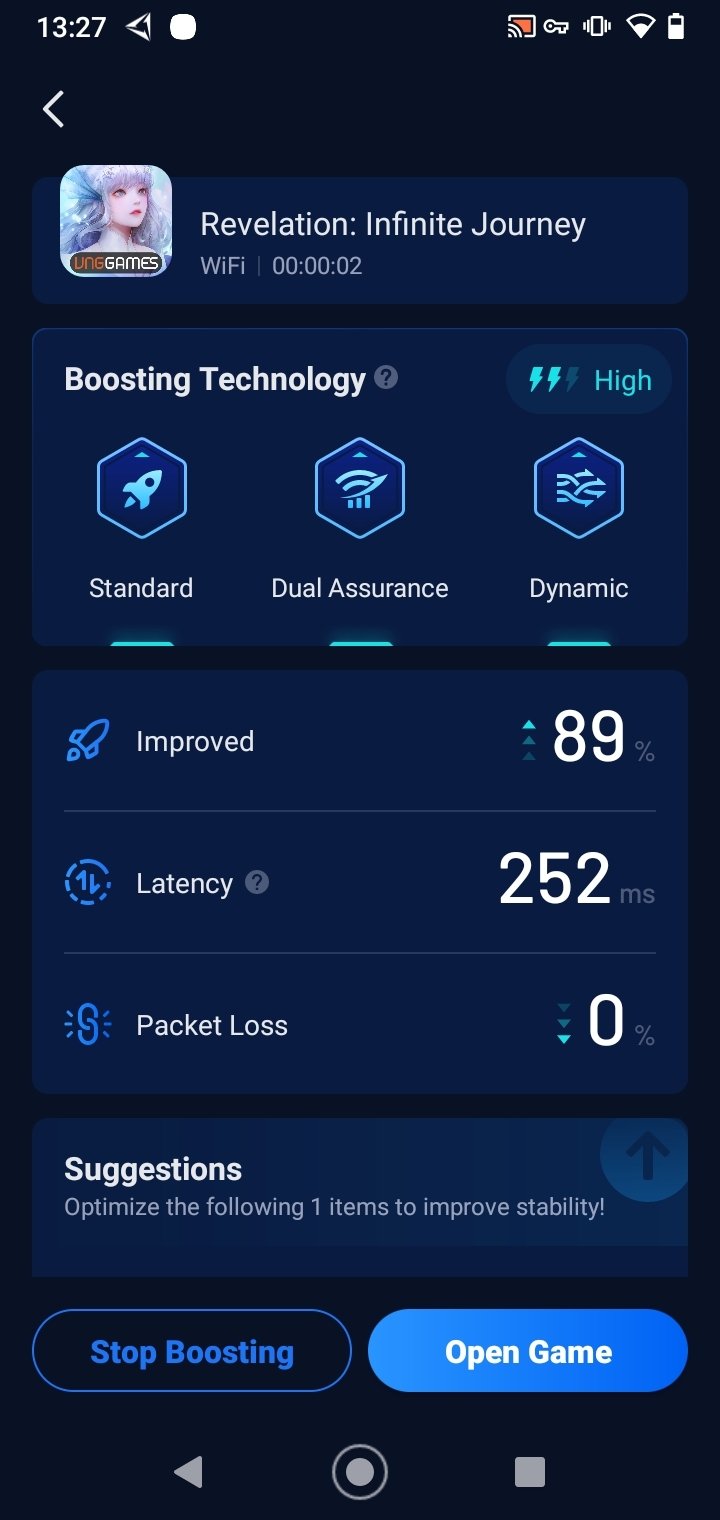Go to the system home screen
Image resolution: width=720 pixels, height=1520 pixels.
point(360,1472)
